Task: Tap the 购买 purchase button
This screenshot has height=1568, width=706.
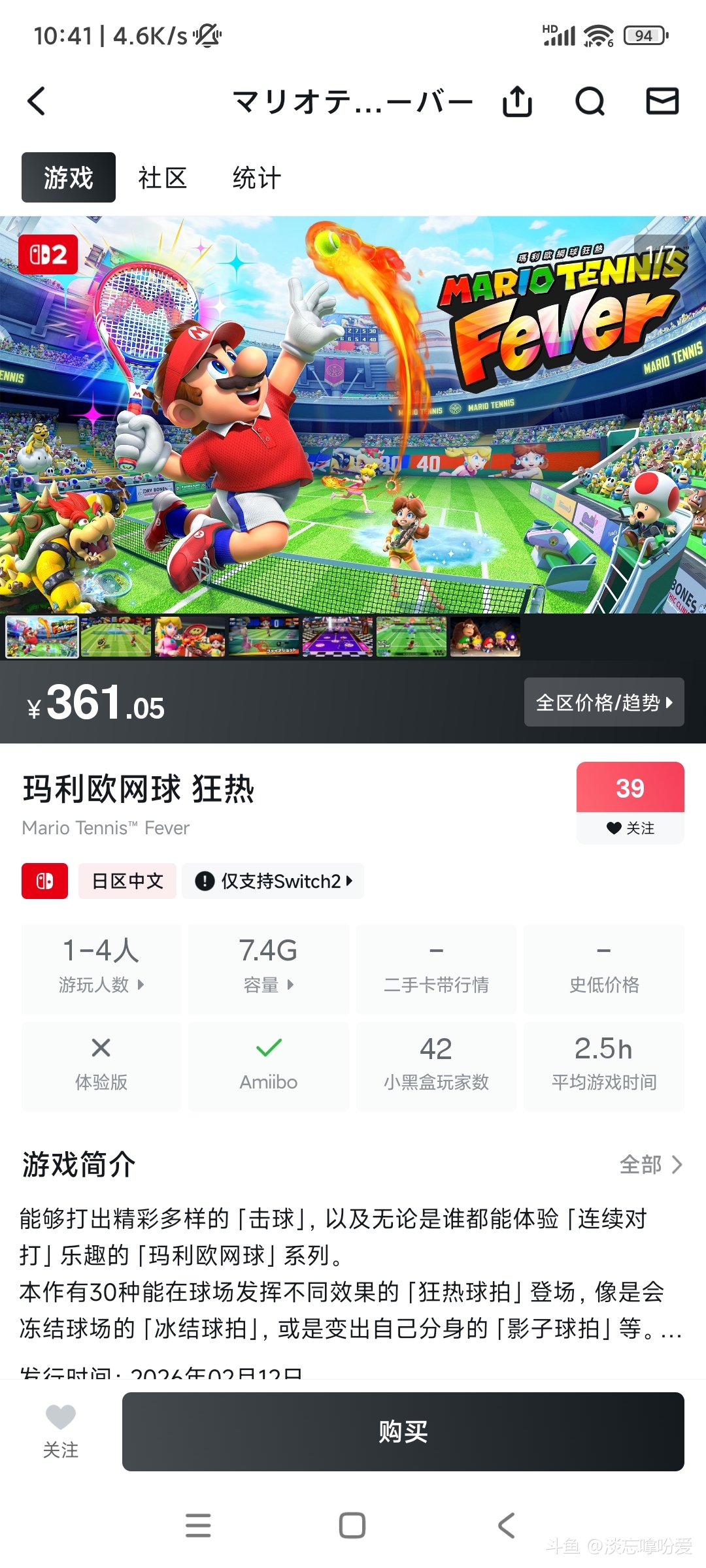Action: (x=403, y=1432)
